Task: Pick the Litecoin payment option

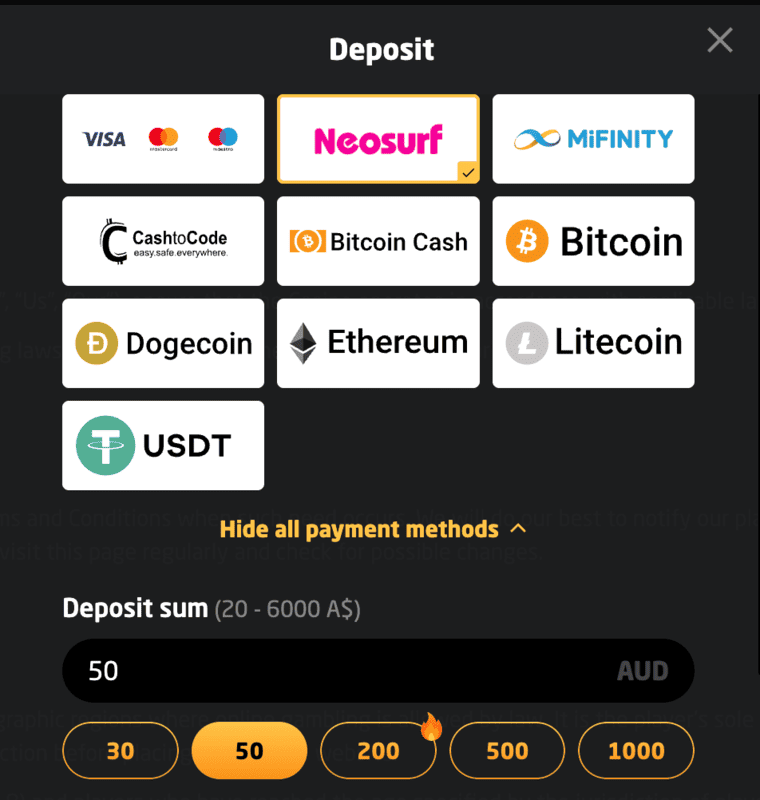Action: (592, 343)
